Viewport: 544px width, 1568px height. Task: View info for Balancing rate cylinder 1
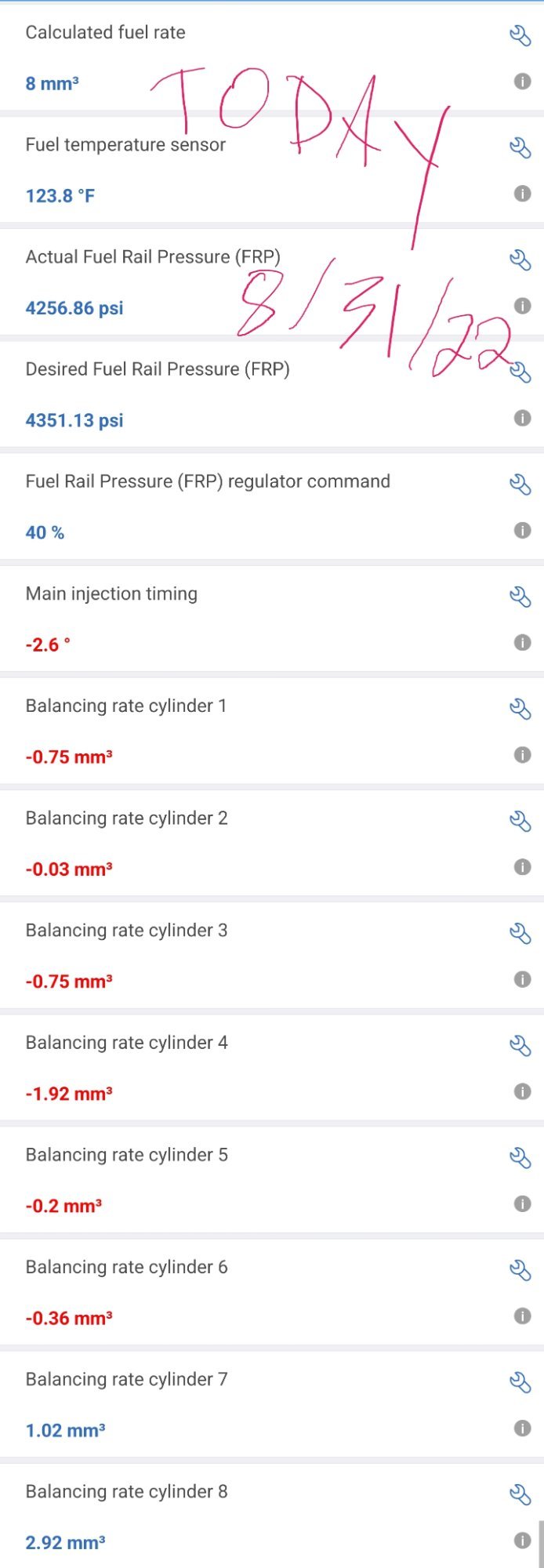[522, 754]
